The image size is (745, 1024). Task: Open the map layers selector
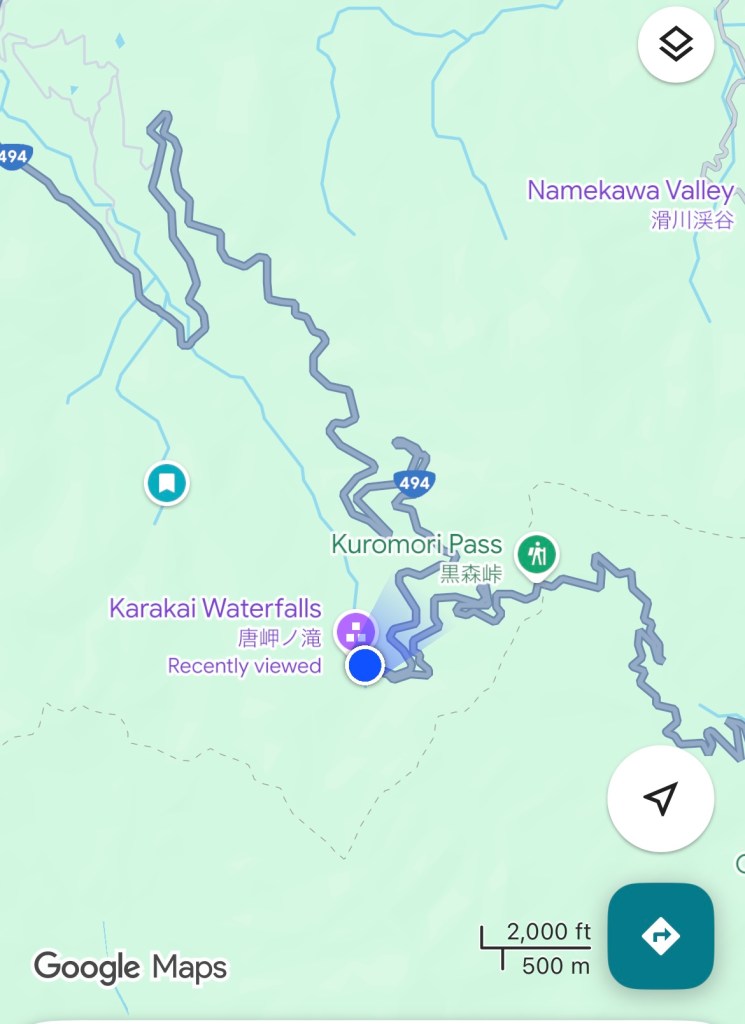click(676, 44)
